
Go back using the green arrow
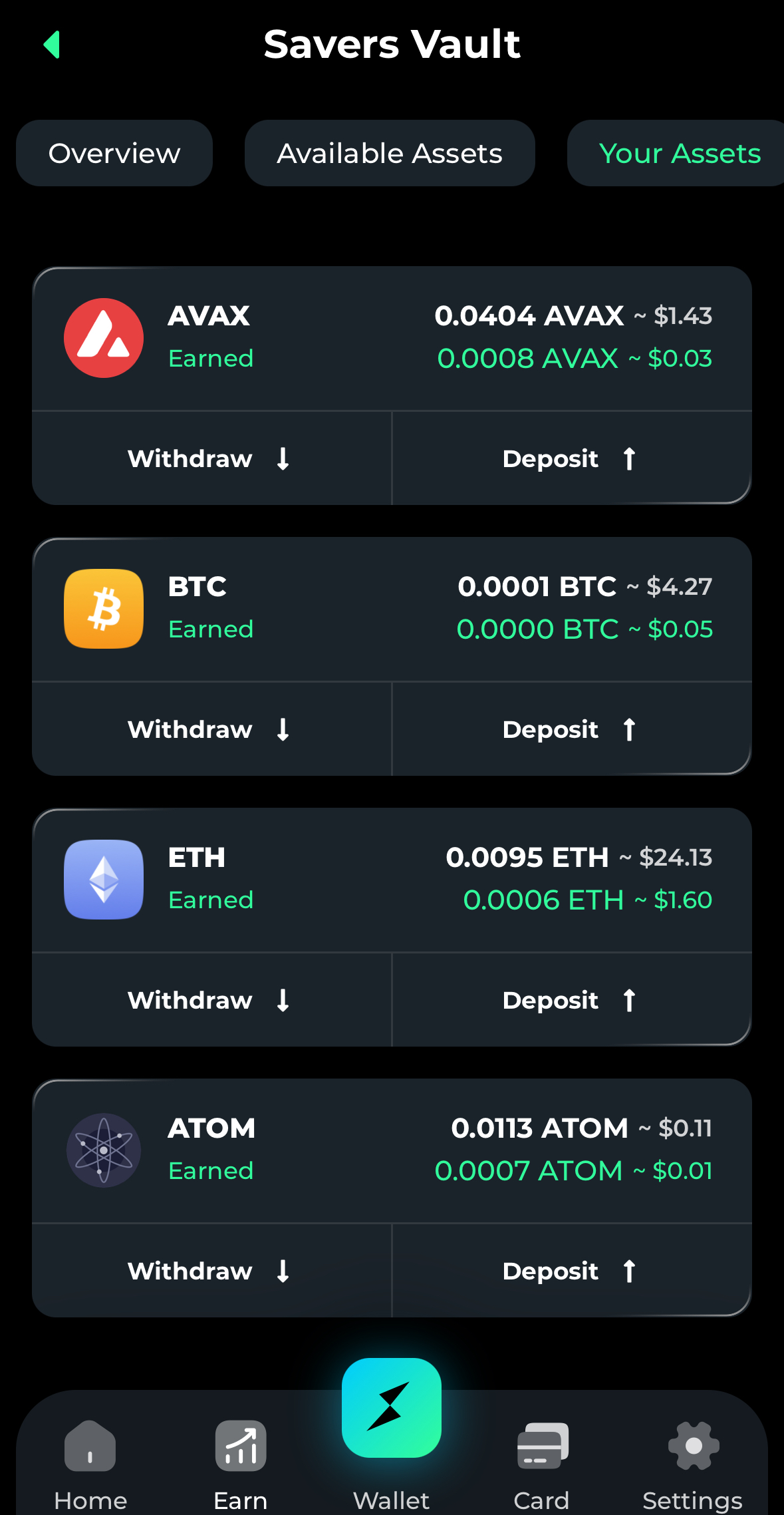pos(52,45)
